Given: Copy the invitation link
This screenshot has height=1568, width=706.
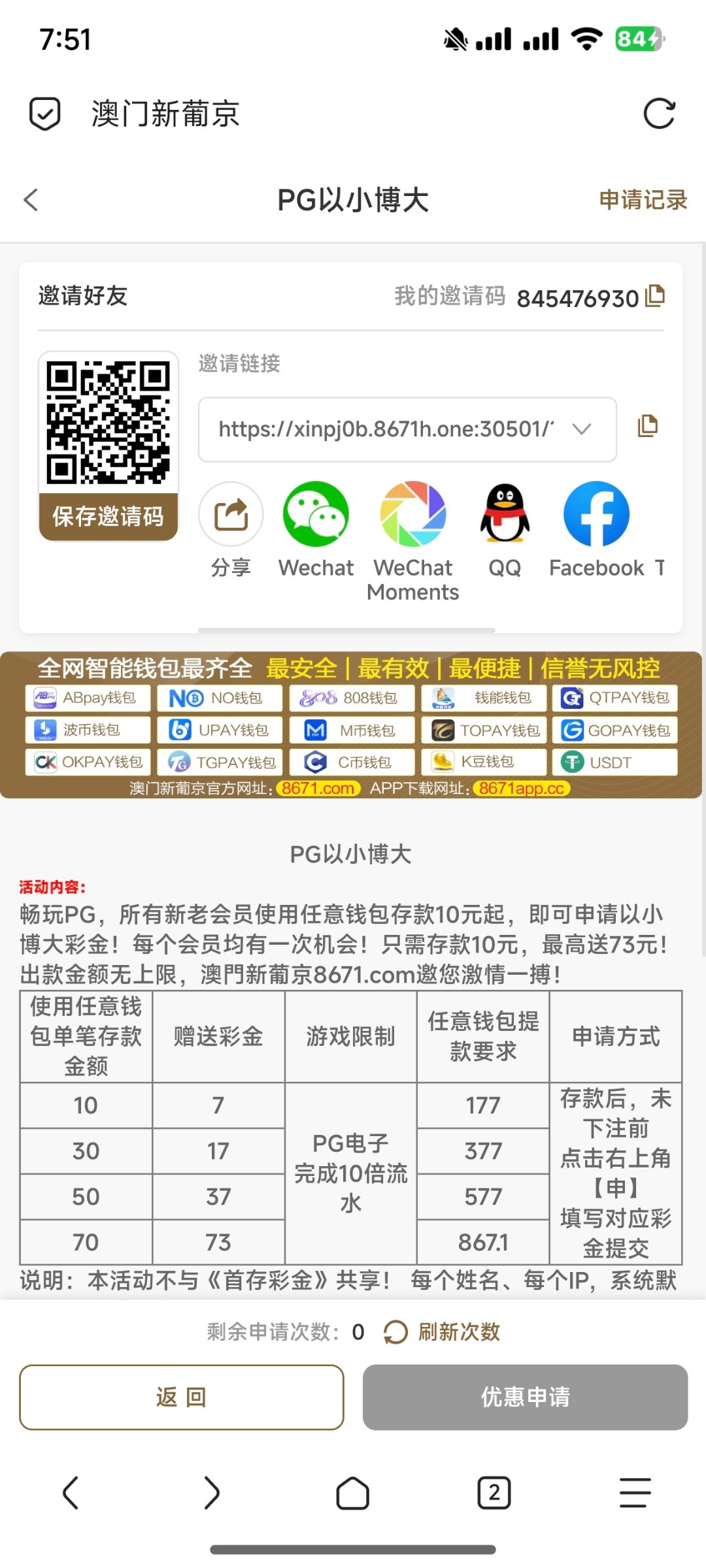Looking at the screenshot, I should [647, 426].
